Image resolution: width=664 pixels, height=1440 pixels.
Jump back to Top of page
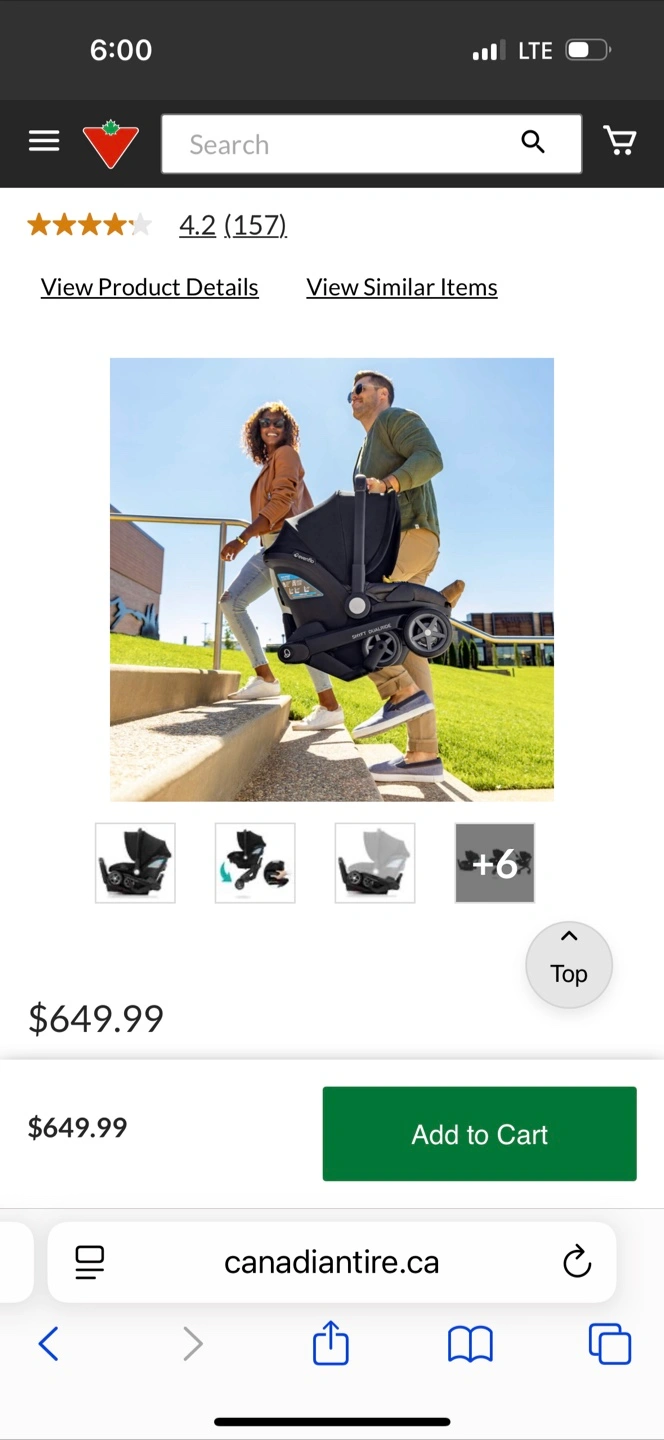[569, 964]
